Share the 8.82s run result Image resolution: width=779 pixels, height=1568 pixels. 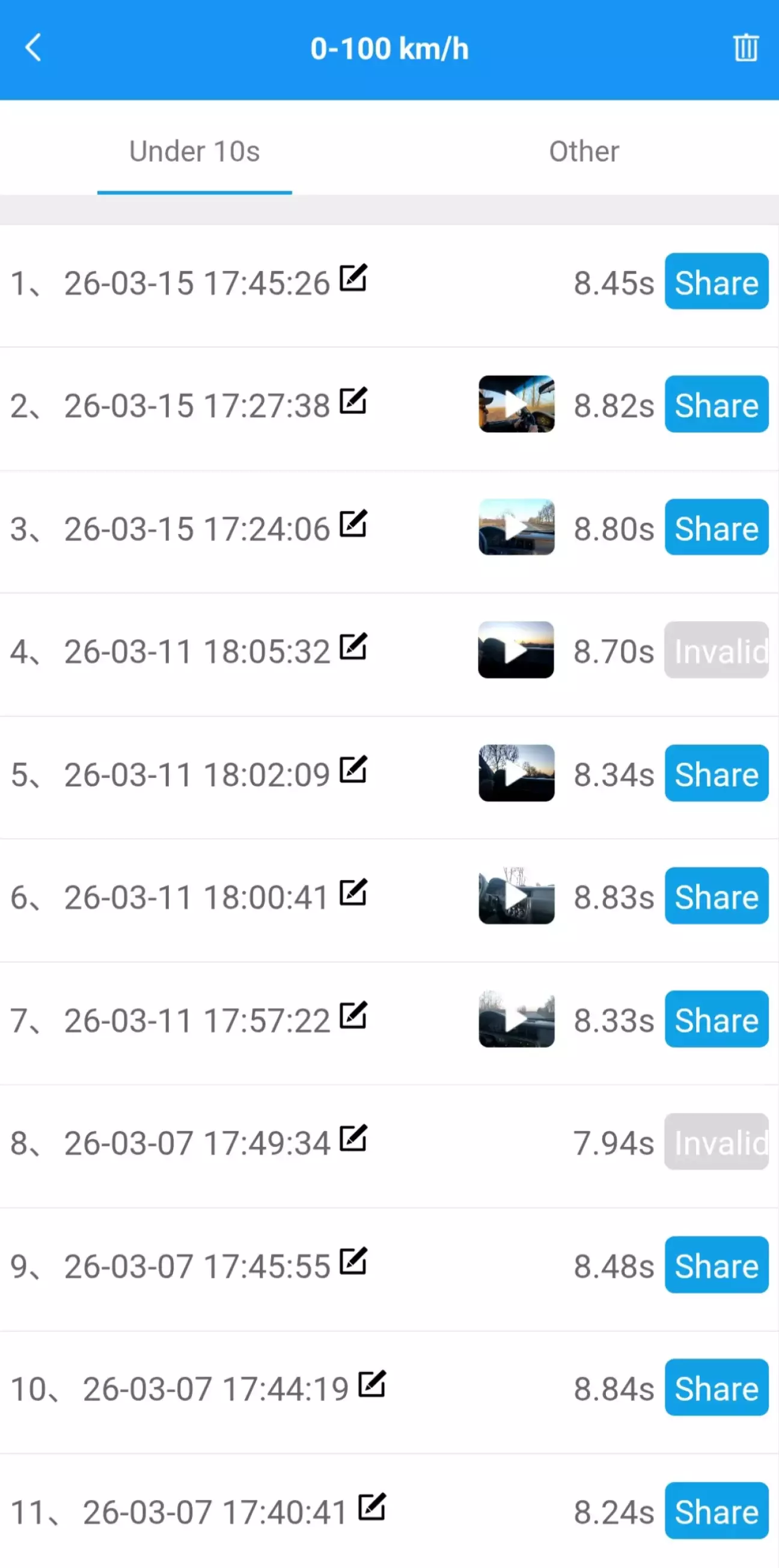tap(716, 405)
